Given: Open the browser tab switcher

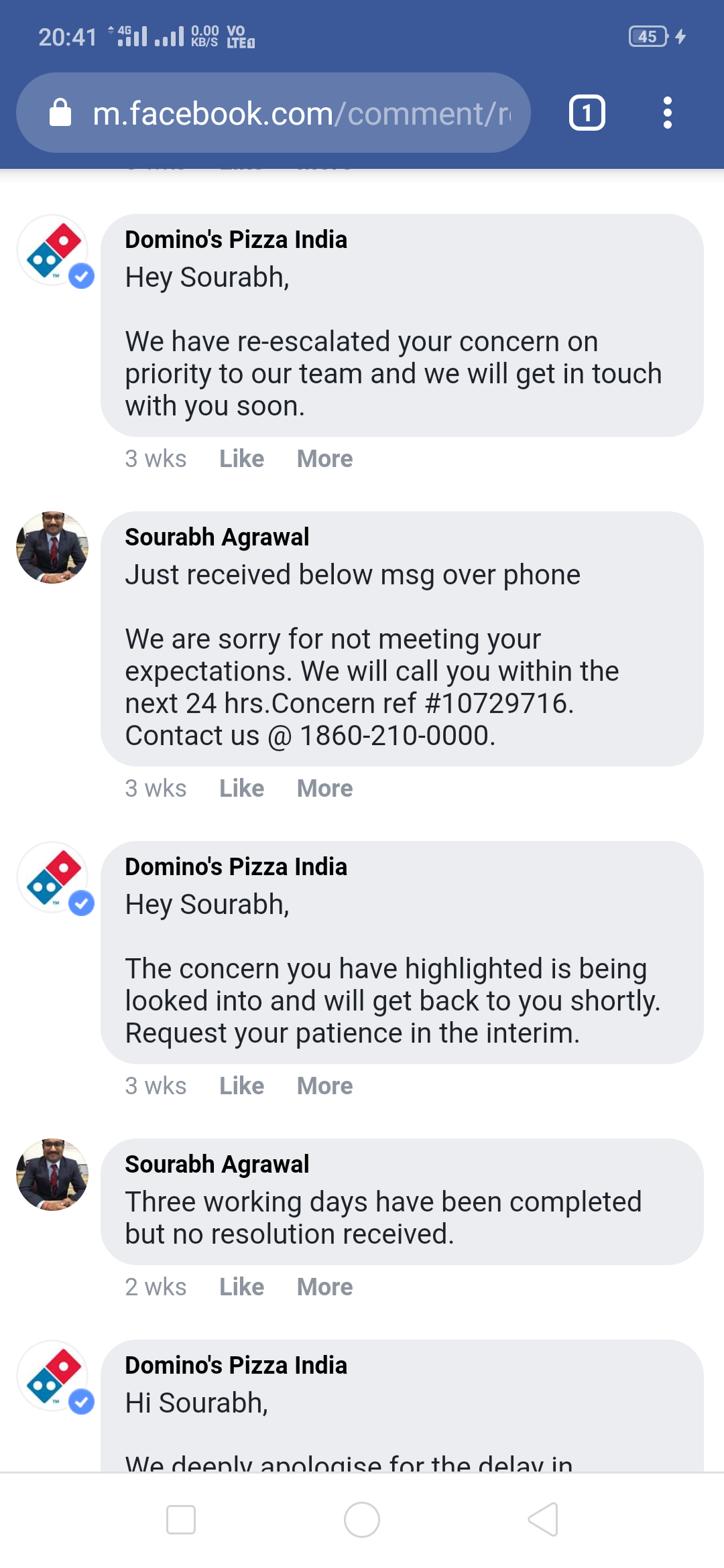Looking at the screenshot, I should (x=587, y=112).
